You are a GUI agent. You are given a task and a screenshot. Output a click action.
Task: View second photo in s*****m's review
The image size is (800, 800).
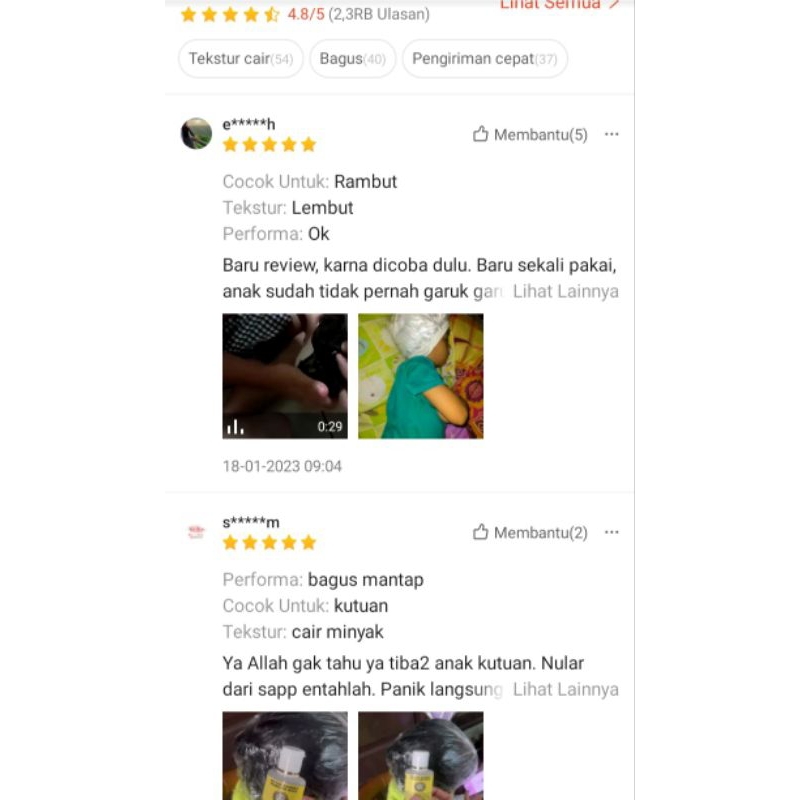point(420,755)
